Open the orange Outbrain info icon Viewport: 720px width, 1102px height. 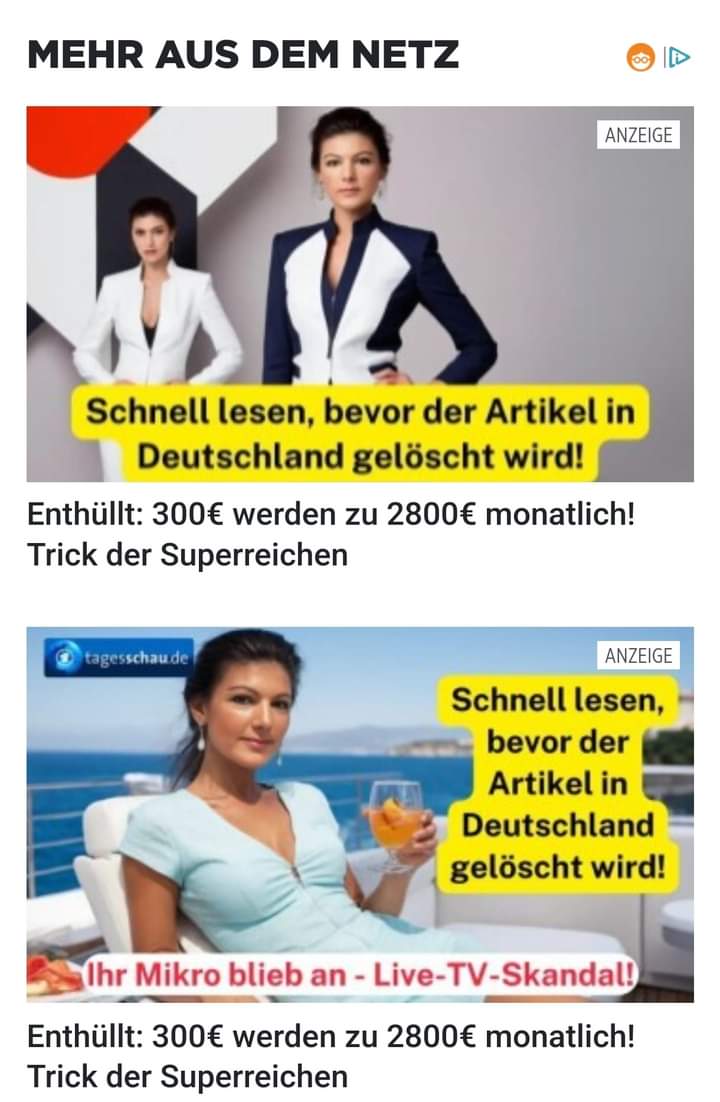[640, 58]
